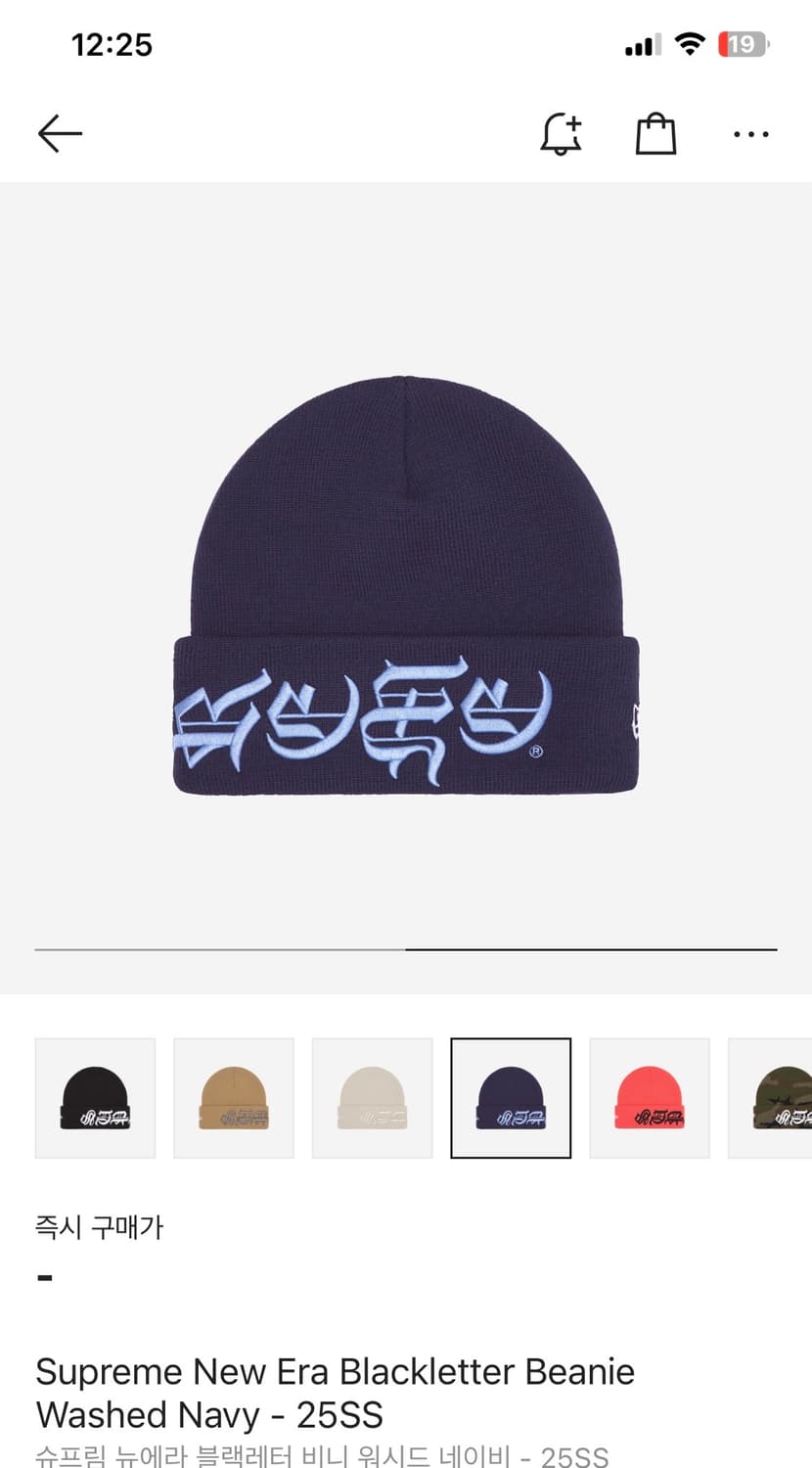Select the tan beanie colorway
Screen dimensions: 812x1468
point(233,1096)
